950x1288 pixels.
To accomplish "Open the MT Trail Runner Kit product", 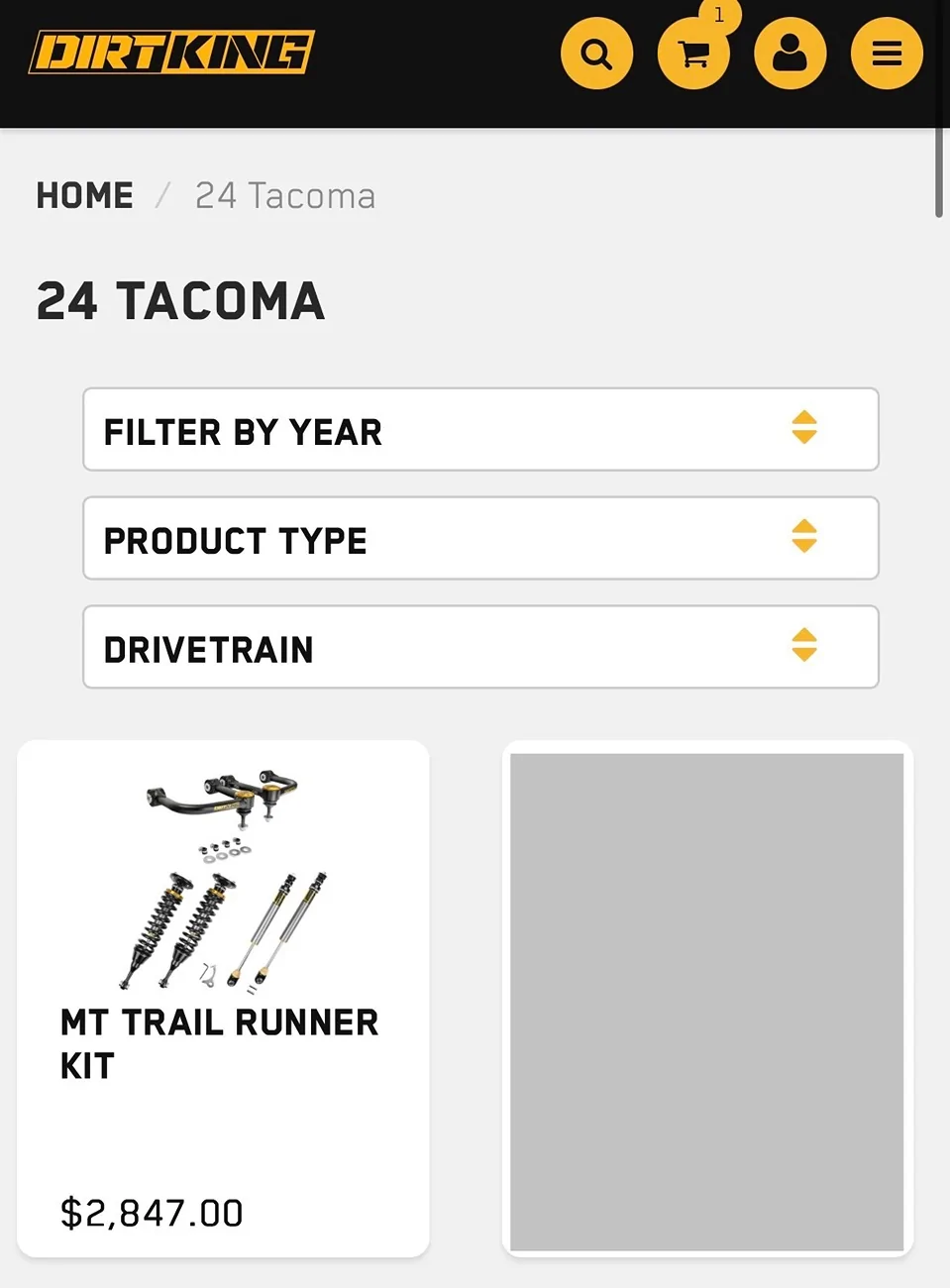I will (219, 1043).
